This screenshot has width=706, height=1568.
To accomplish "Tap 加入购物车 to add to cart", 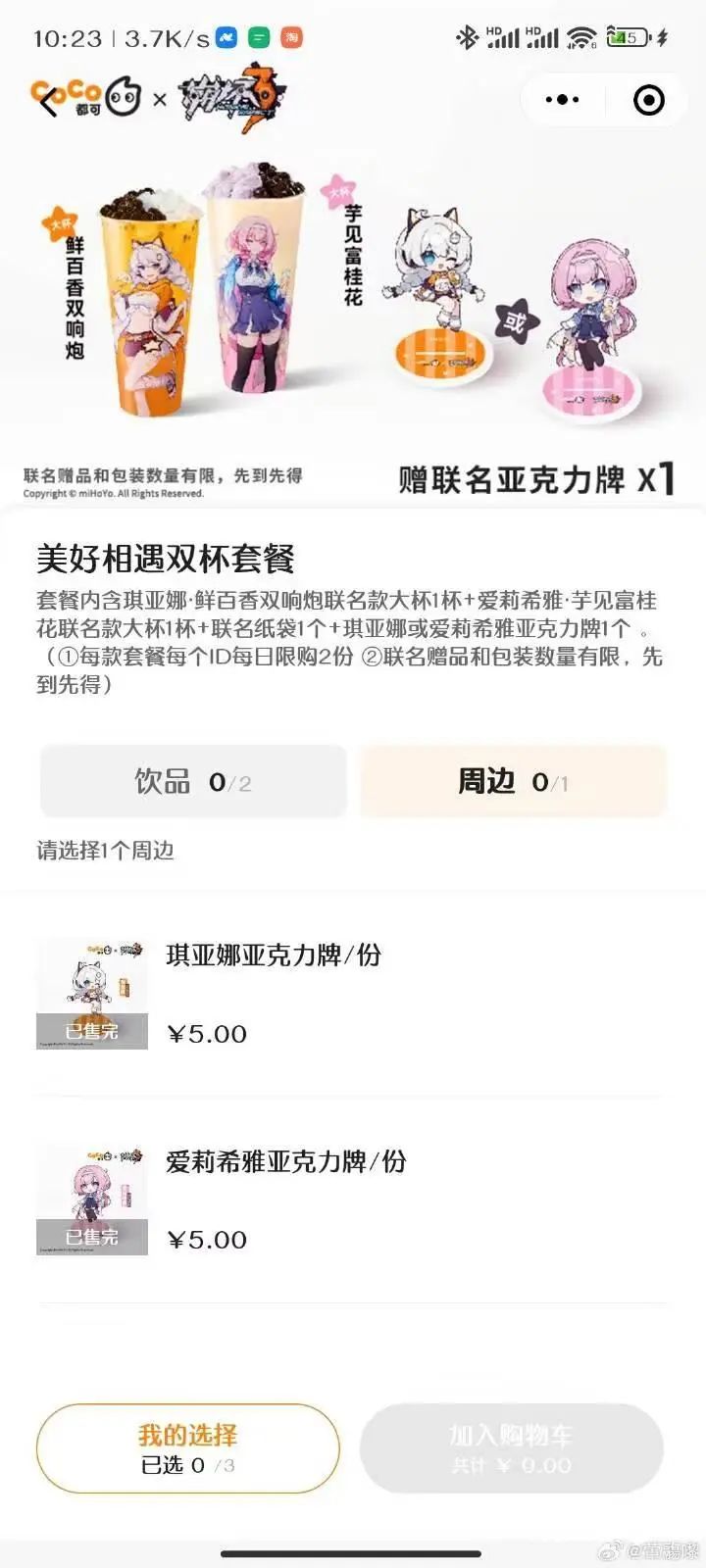I will 511,1448.
